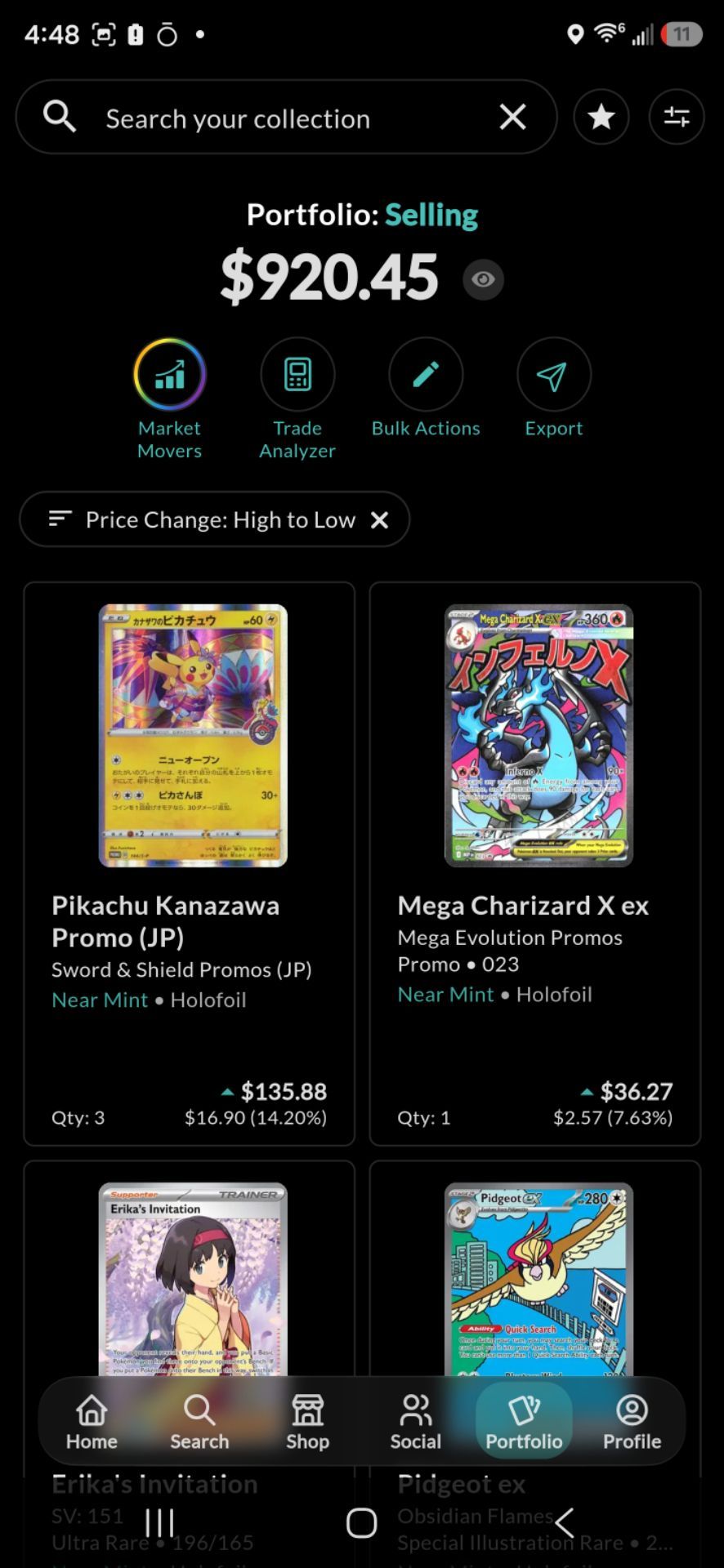The width and height of the screenshot is (724, 1568).
Task: Open the Profile tab
Action: point(632,1422)
